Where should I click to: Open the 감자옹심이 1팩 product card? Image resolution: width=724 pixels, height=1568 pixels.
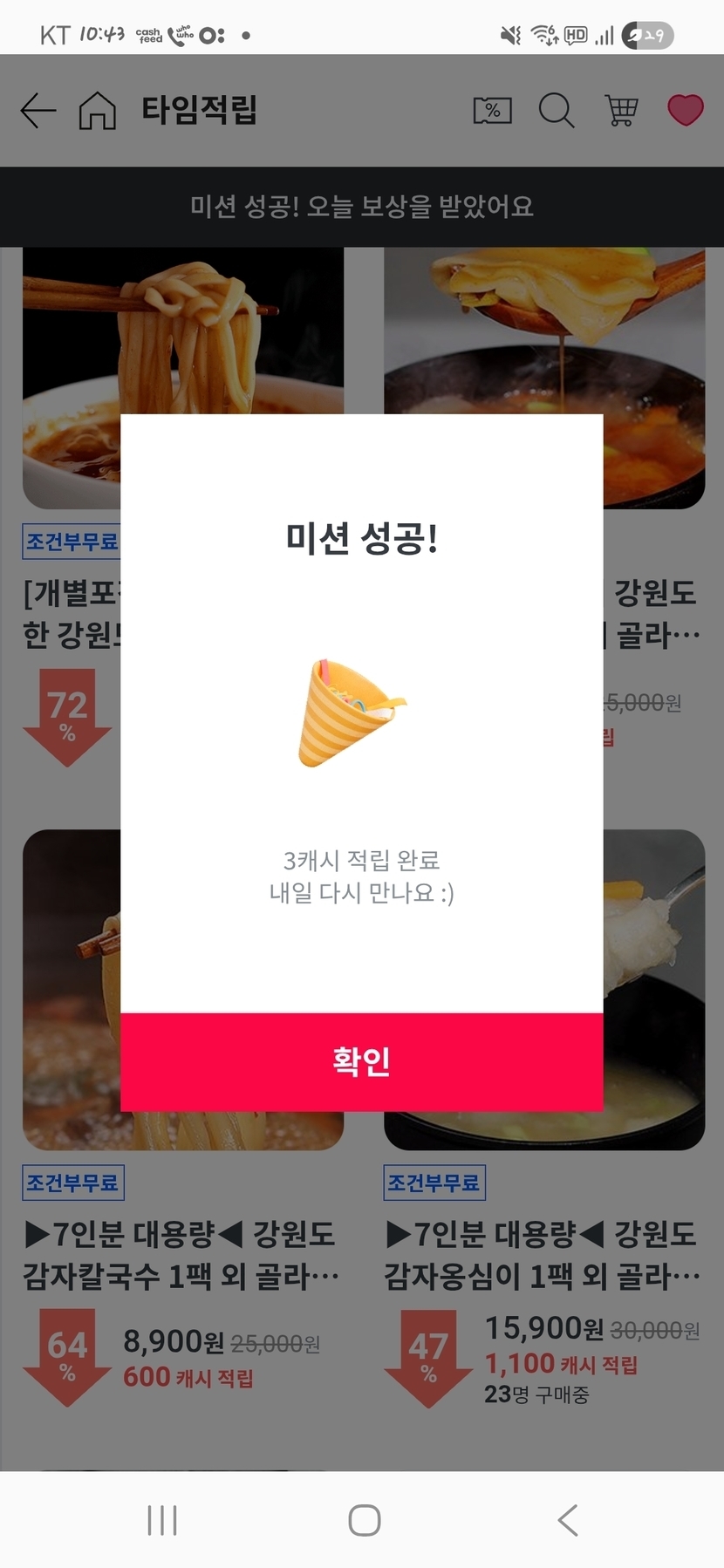click(543, 1254)
